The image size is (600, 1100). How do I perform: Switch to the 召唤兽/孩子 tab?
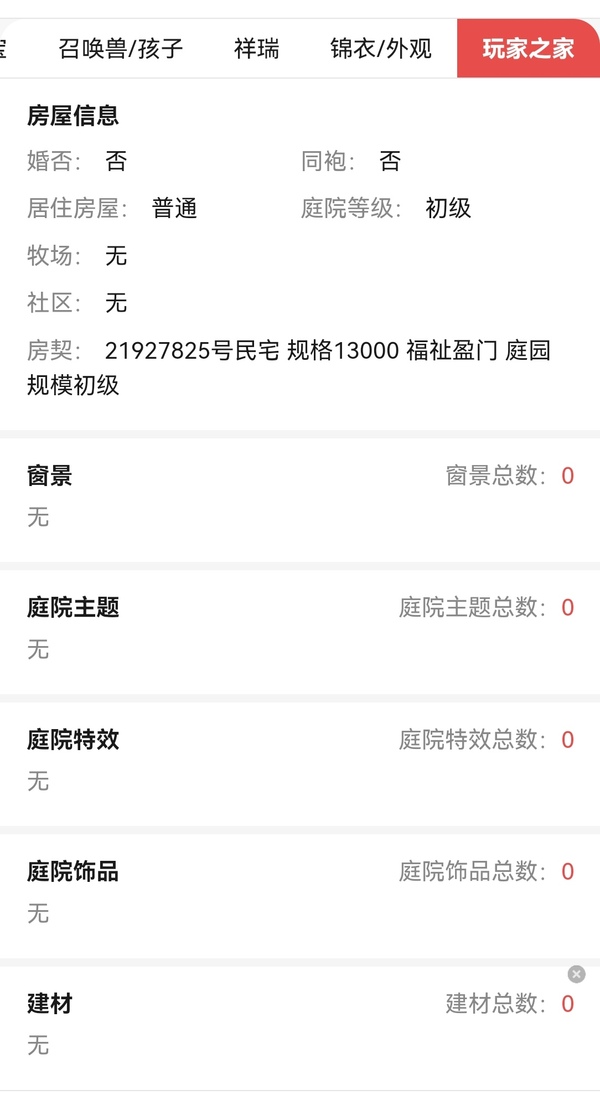pos(121,48)
